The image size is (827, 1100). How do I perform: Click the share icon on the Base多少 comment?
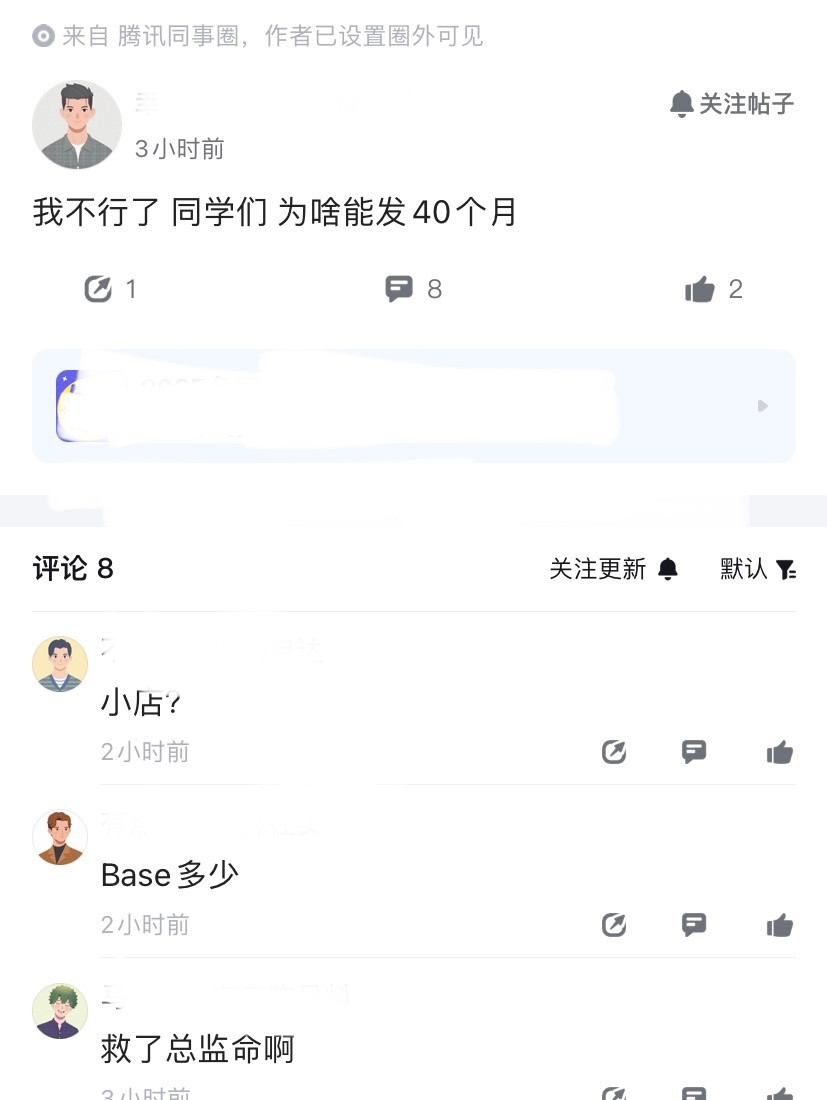(614, 925)
